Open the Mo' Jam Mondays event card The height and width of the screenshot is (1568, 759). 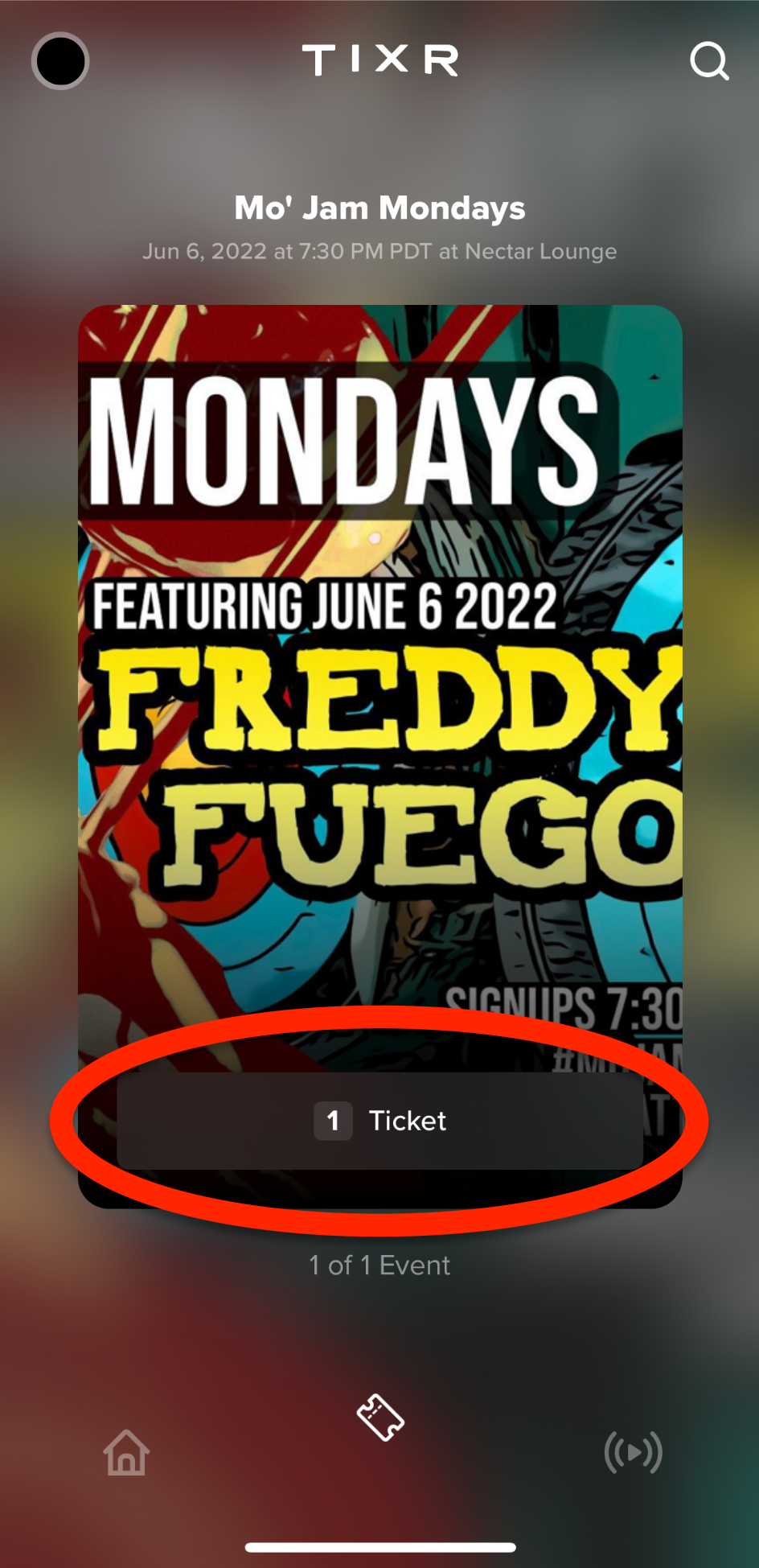tap(379, 684)
